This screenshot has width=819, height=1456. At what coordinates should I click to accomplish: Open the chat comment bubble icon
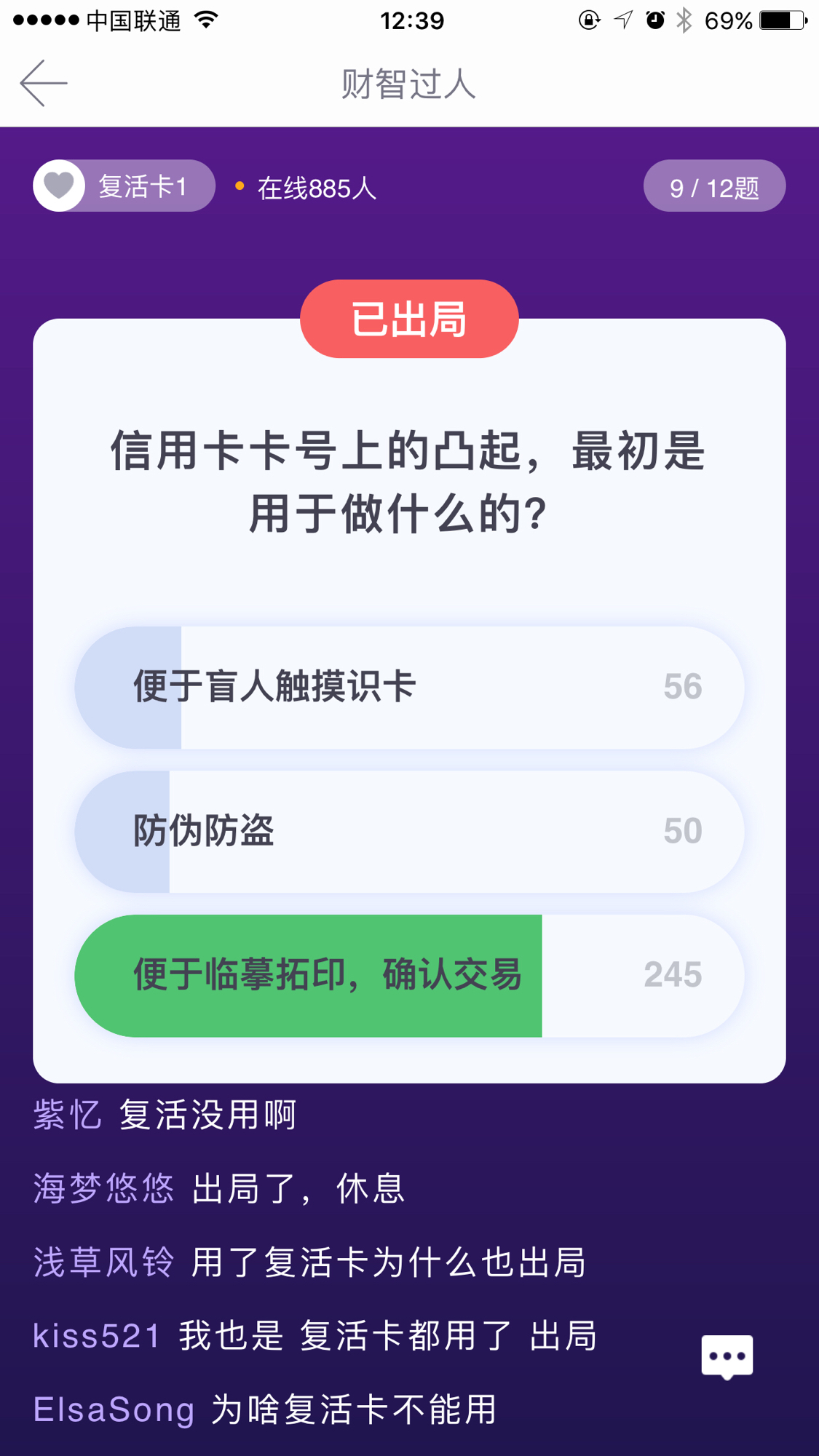click(727, 1357)
